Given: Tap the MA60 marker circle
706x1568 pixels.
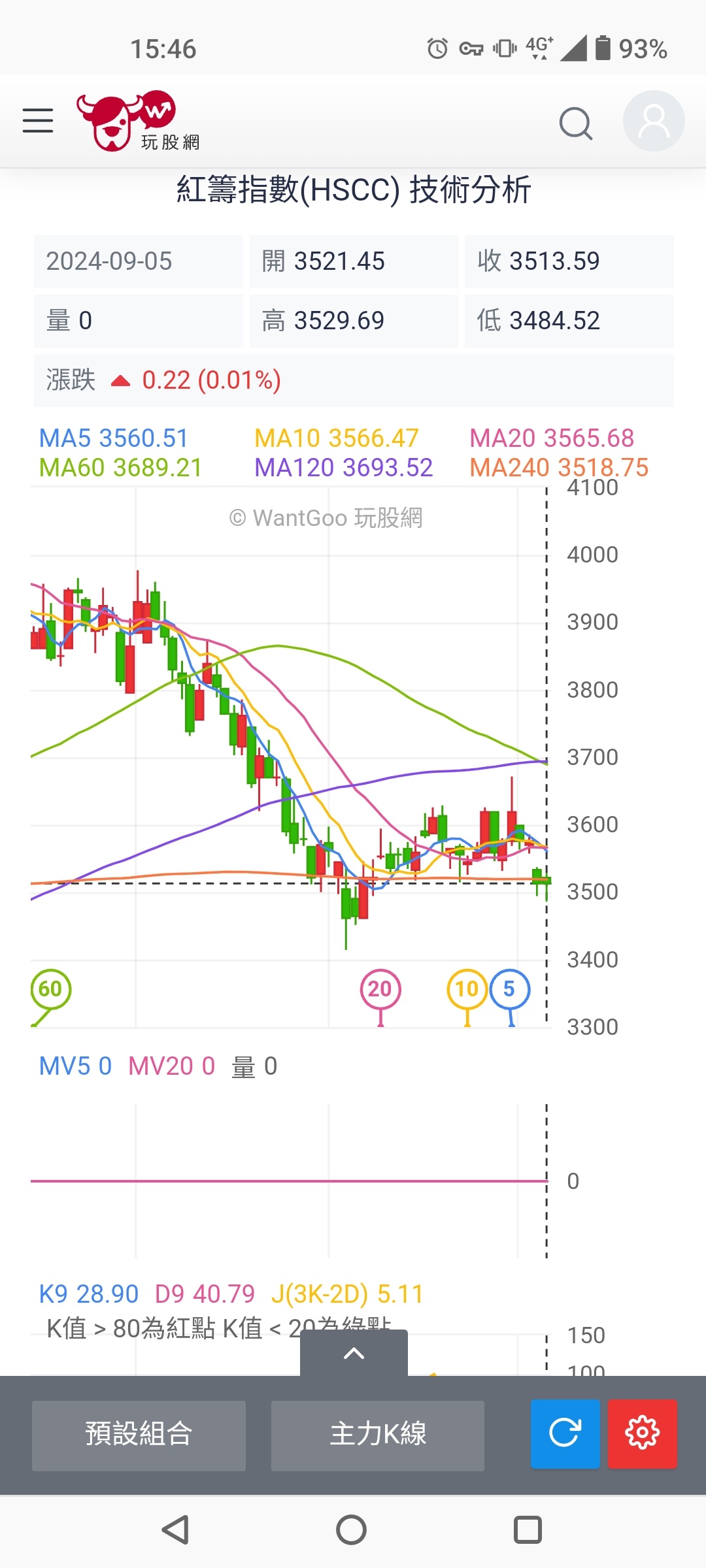Looking at the screenshot, I should [50, 989].
